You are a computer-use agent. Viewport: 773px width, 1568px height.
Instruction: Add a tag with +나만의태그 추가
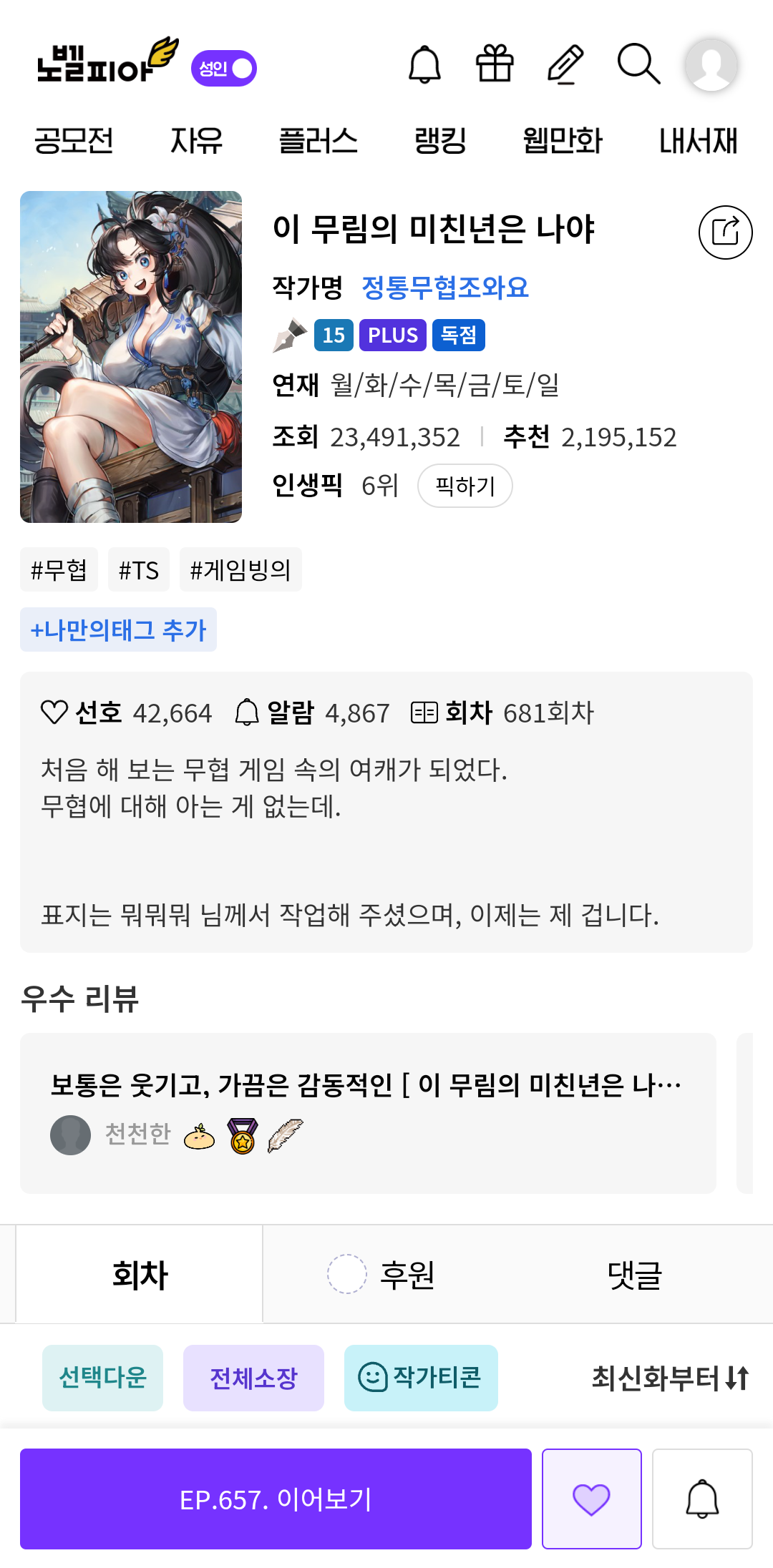118,629
